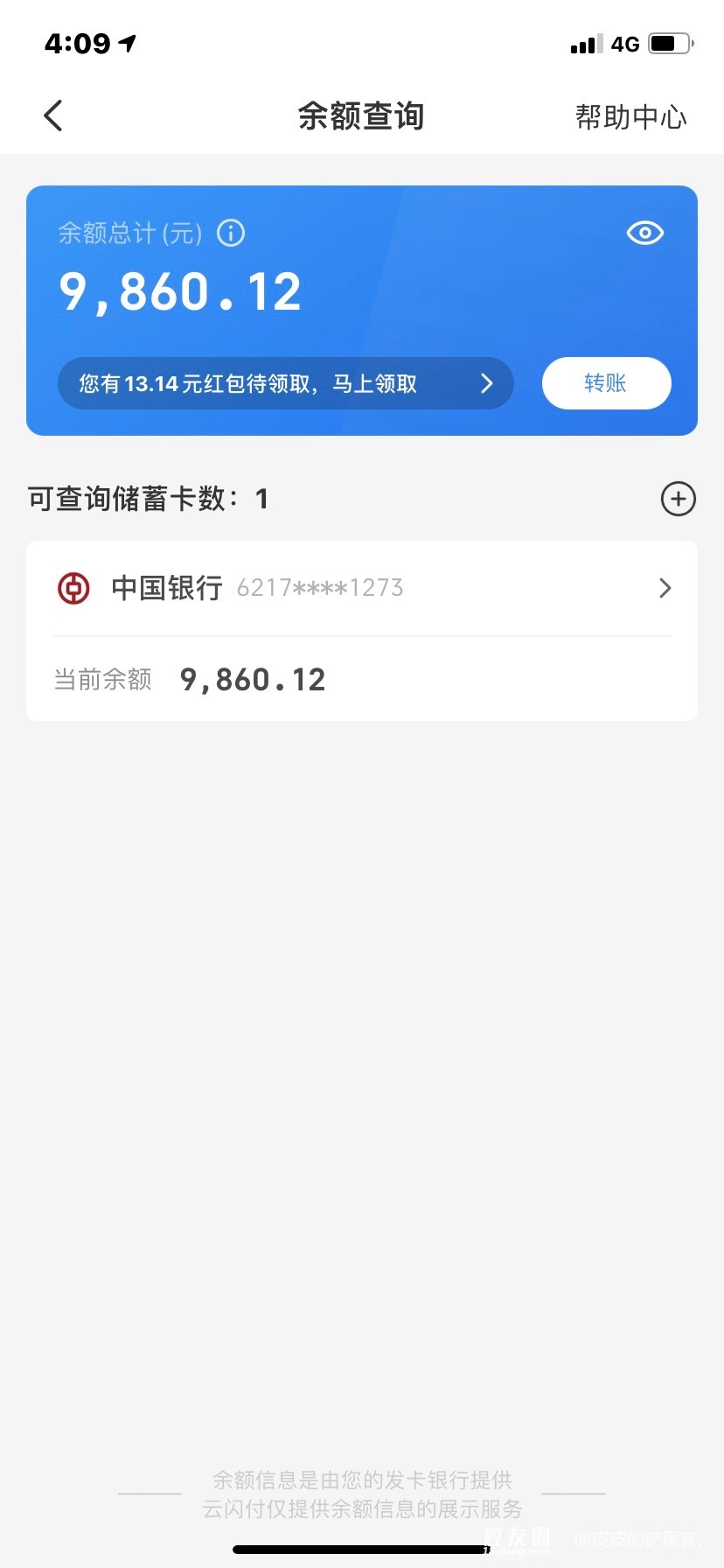Image resolution: width=724 pixels, height=1568 pixels.
Task: Open 中国银行 card 6217****1273 details
Action: point(362,588)
